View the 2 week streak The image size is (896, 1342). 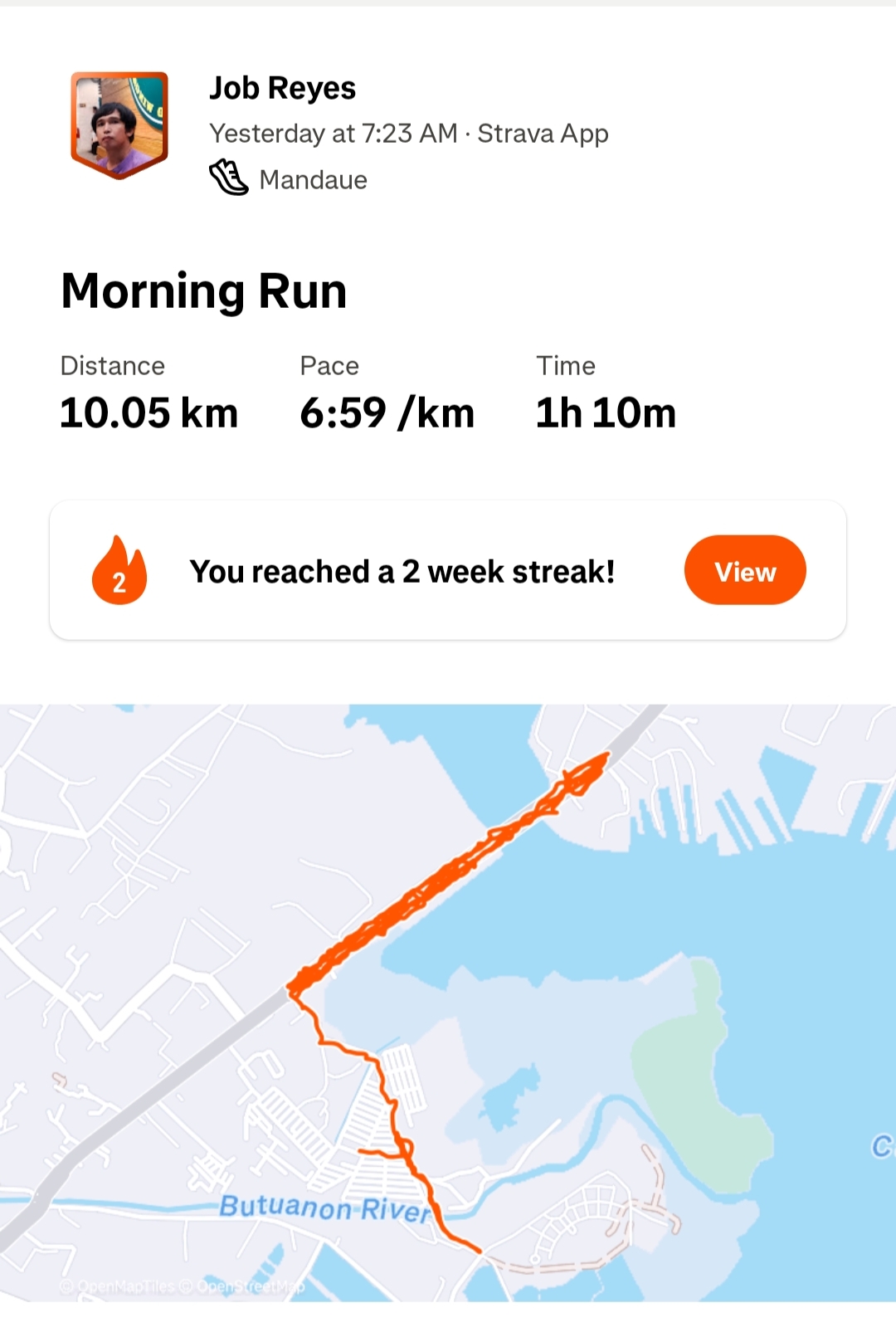[x=744, y=570]
